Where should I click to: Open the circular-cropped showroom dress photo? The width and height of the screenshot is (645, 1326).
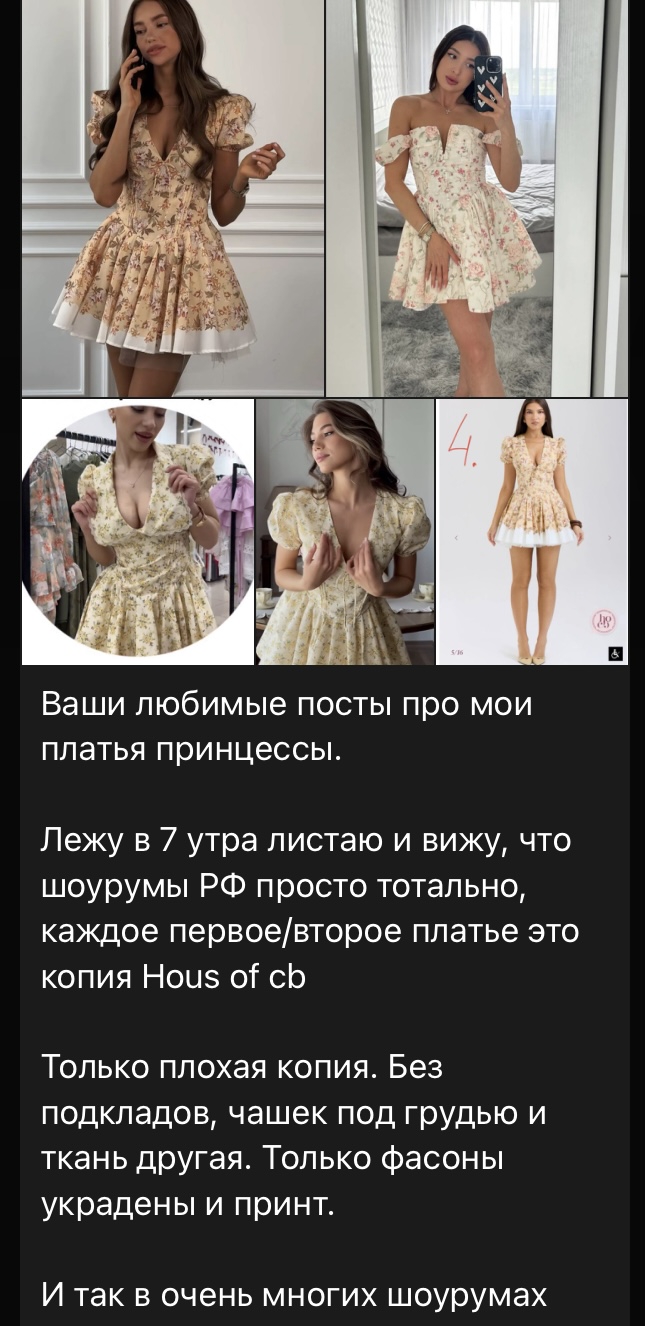point(138,532)
